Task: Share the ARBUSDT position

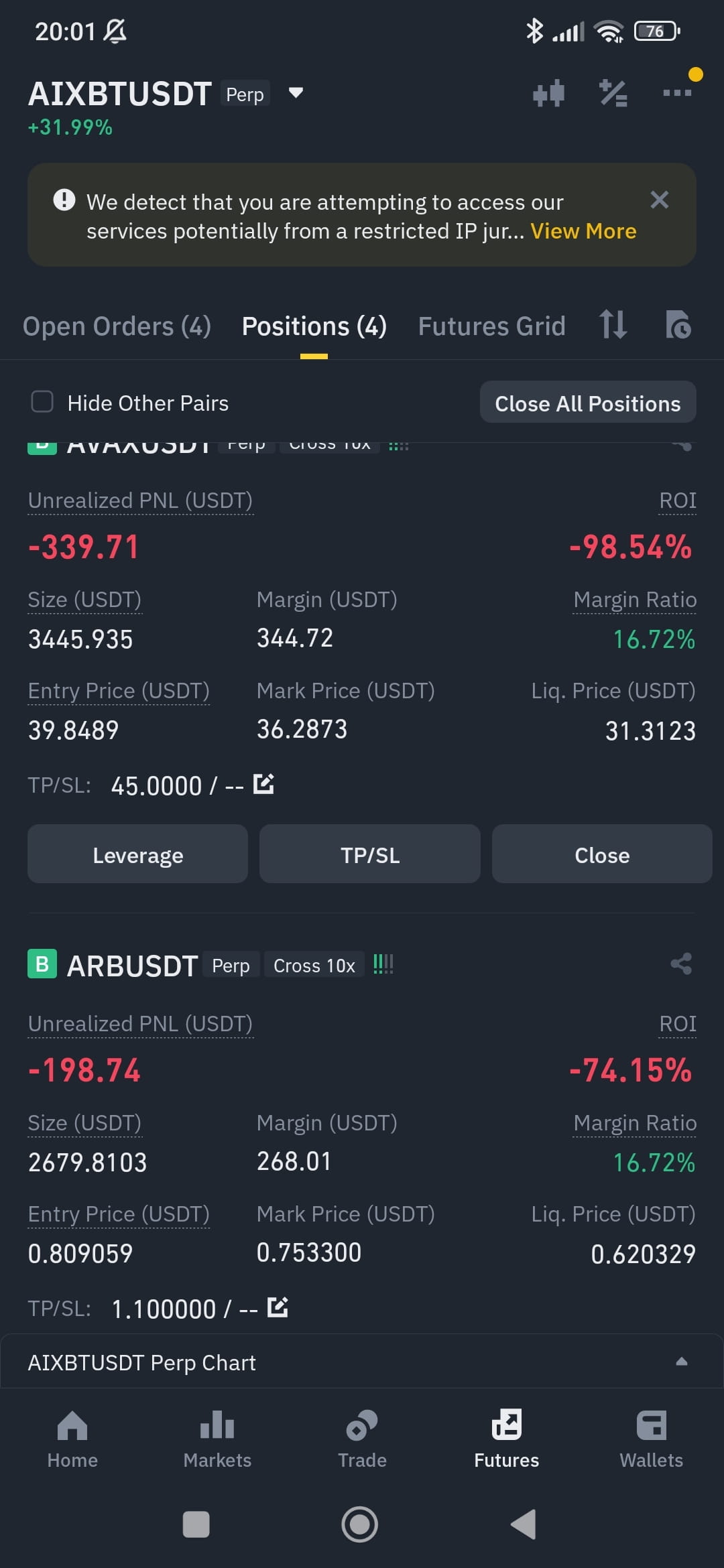Action: (681, 964)
